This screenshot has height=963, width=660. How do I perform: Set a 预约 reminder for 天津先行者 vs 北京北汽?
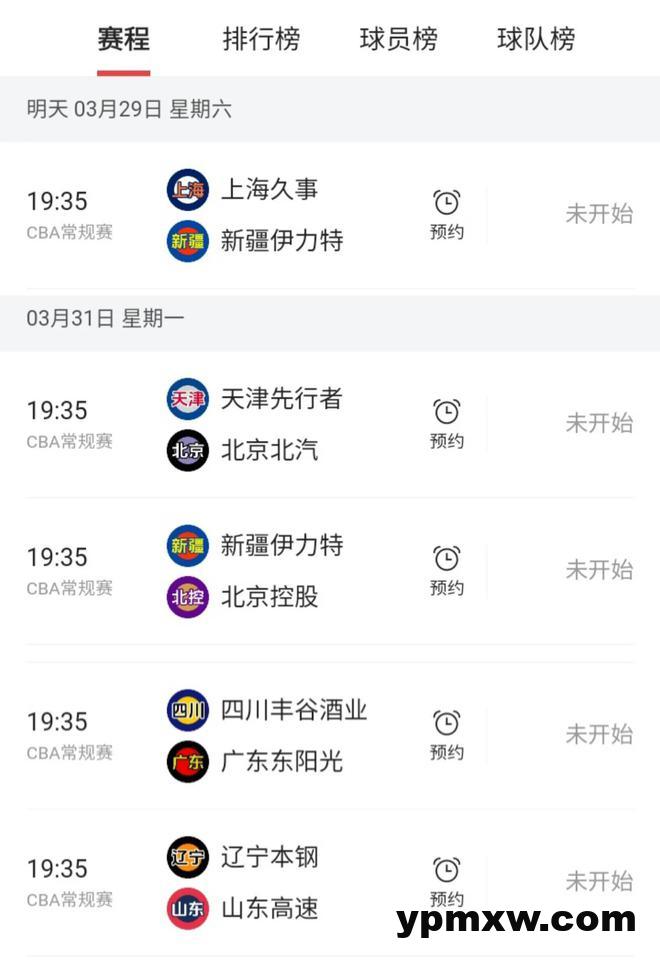pos(447,423)
